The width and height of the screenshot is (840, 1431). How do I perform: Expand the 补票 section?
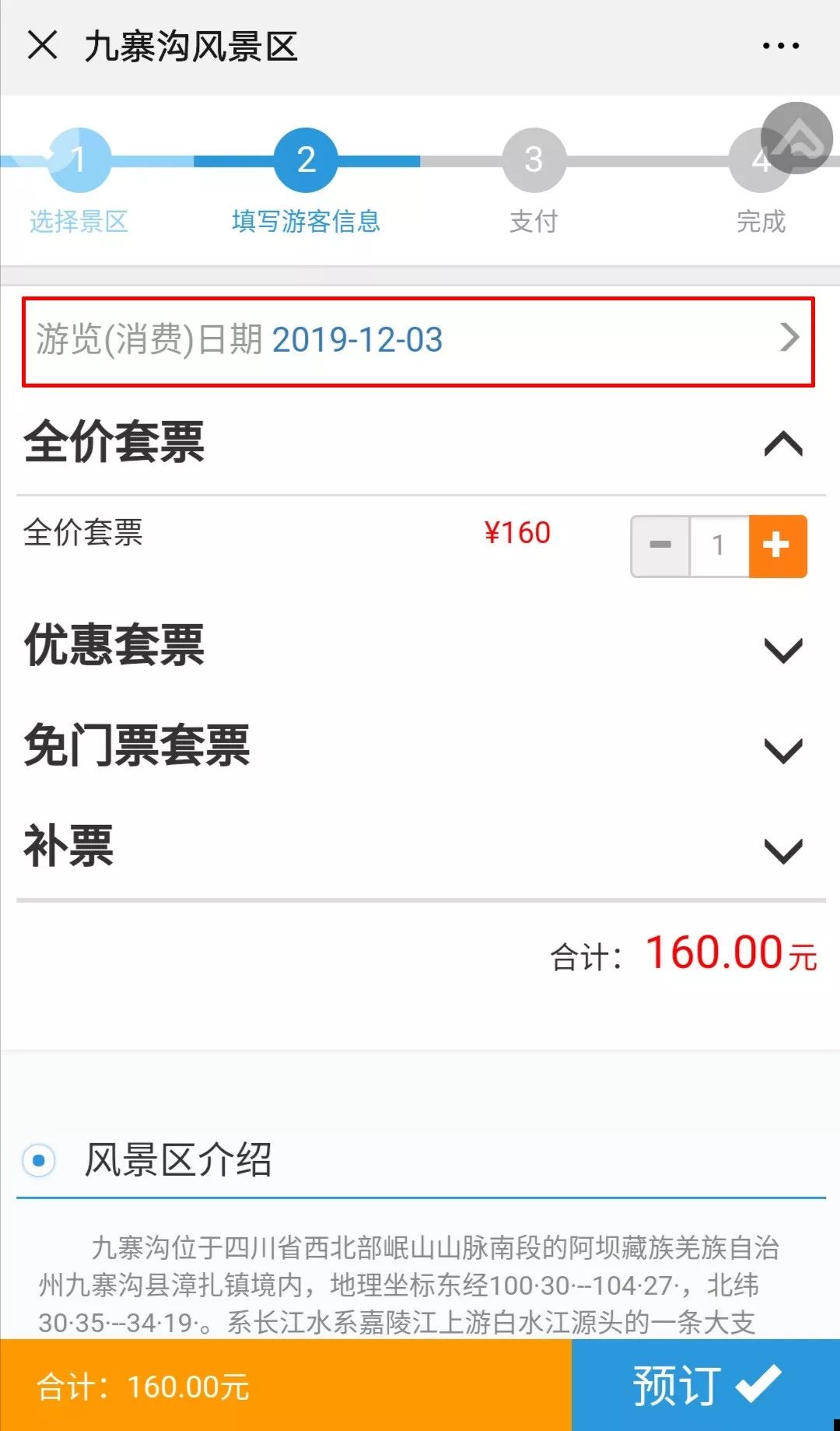point(785,851)
